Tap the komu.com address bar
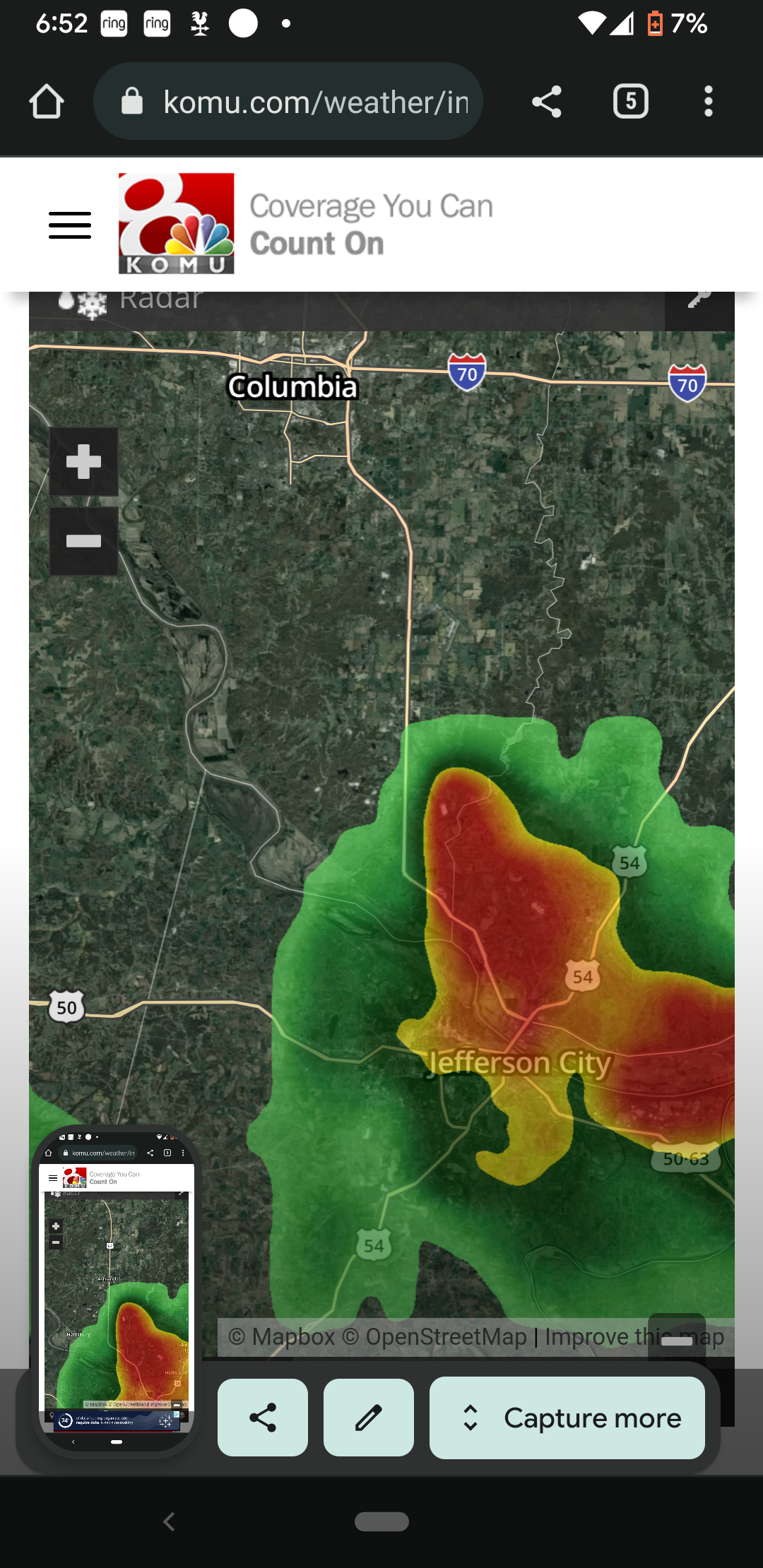The width and height of the screenshot is (763, 1568). 288,102
